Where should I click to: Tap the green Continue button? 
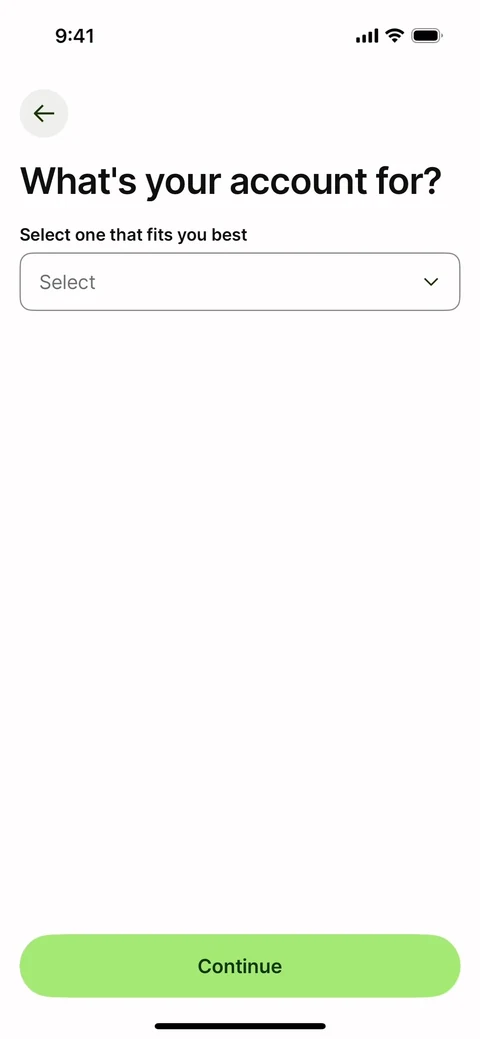pos(240,965)
